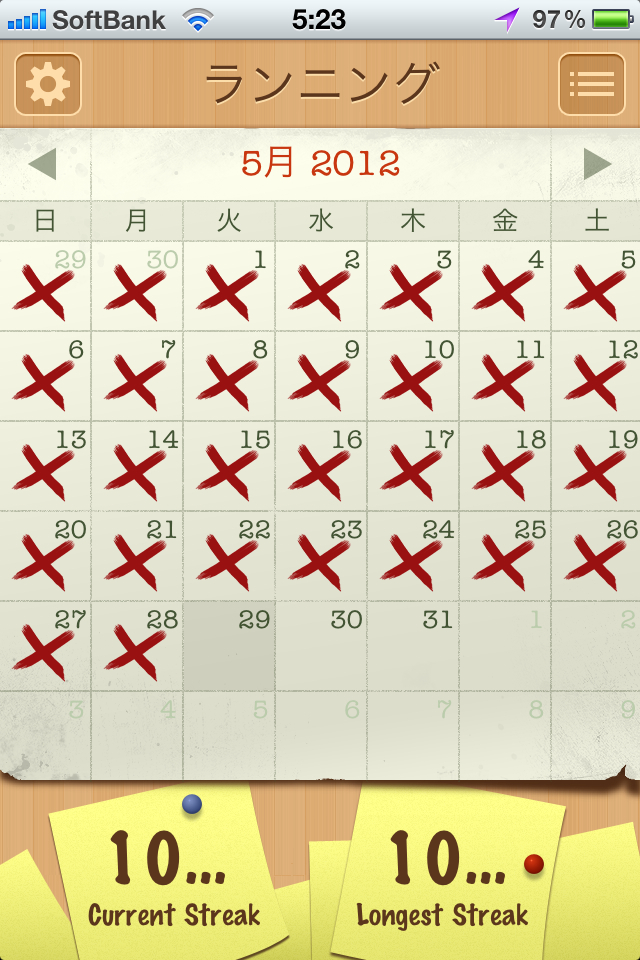Toggle the mark on May 10
The image size is (640, 960).
413,376
